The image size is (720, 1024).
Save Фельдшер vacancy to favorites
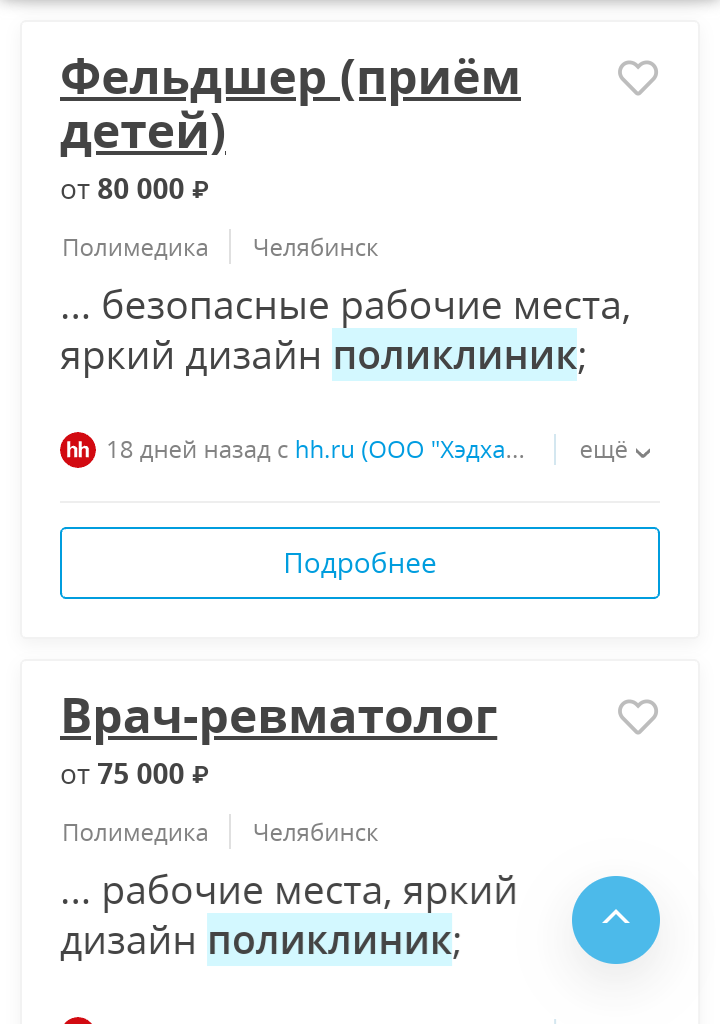tap(637, 78)
